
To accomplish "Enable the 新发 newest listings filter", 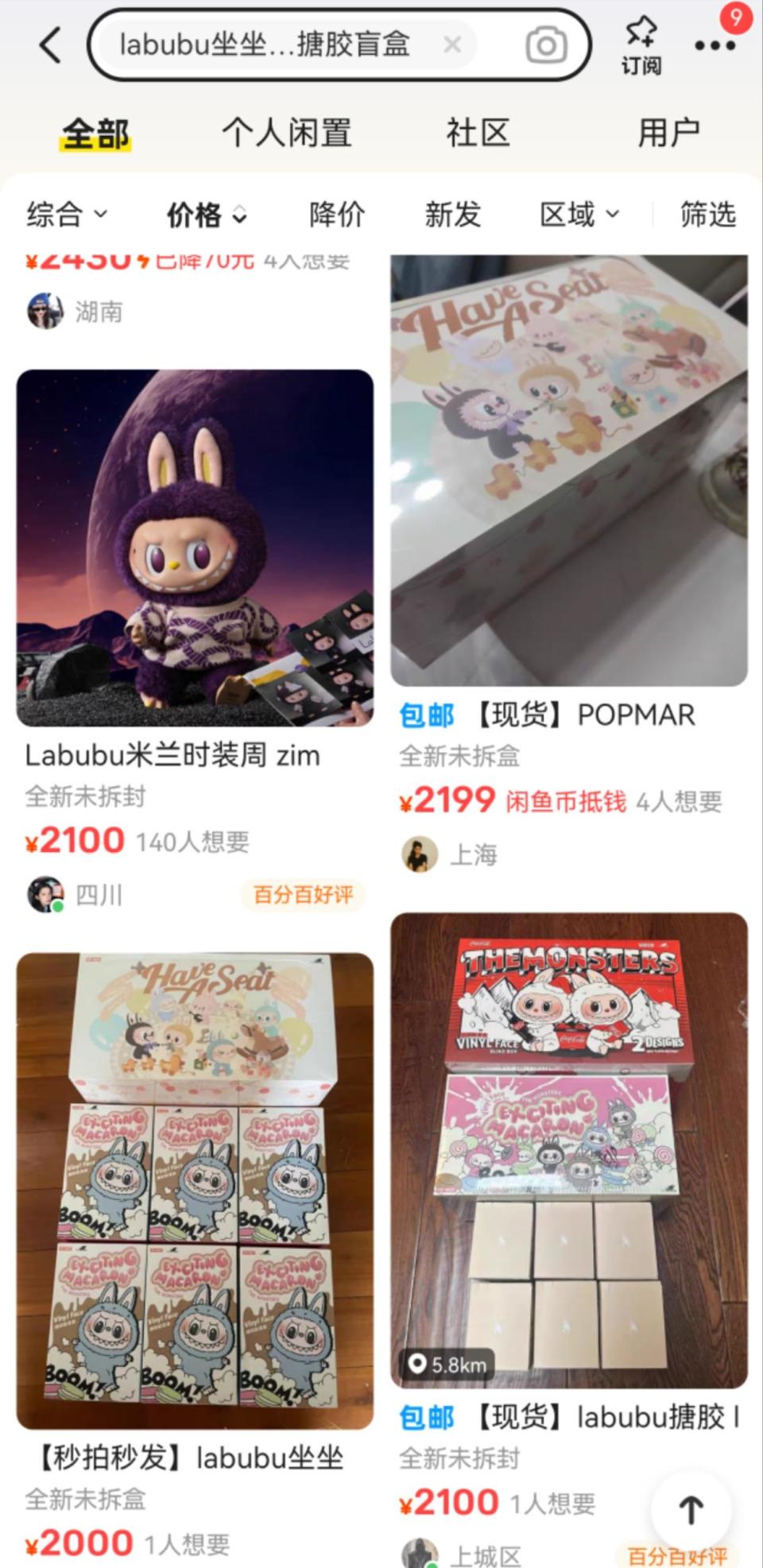I will (453, 214).
